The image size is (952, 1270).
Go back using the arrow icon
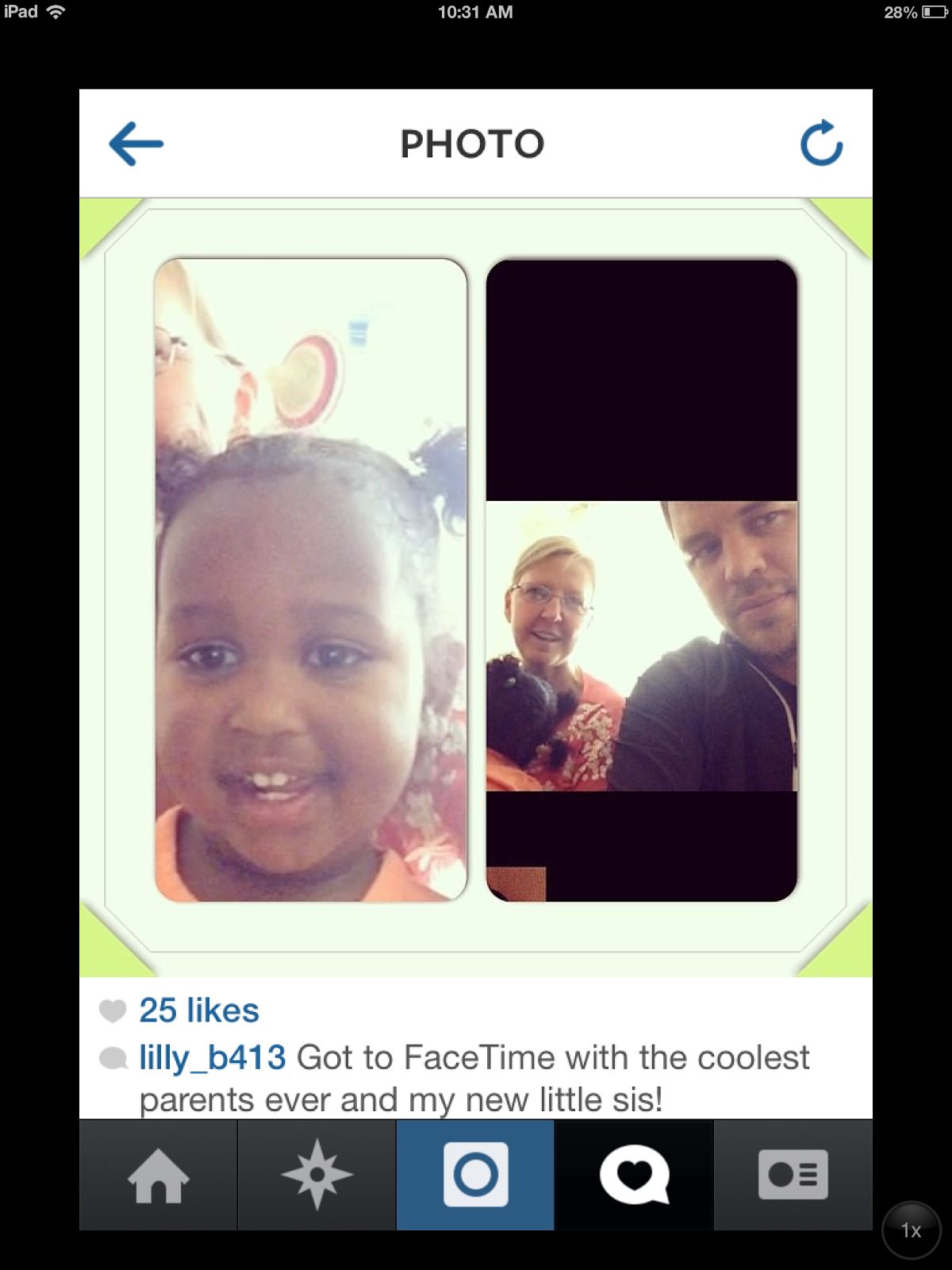[136, 144]
